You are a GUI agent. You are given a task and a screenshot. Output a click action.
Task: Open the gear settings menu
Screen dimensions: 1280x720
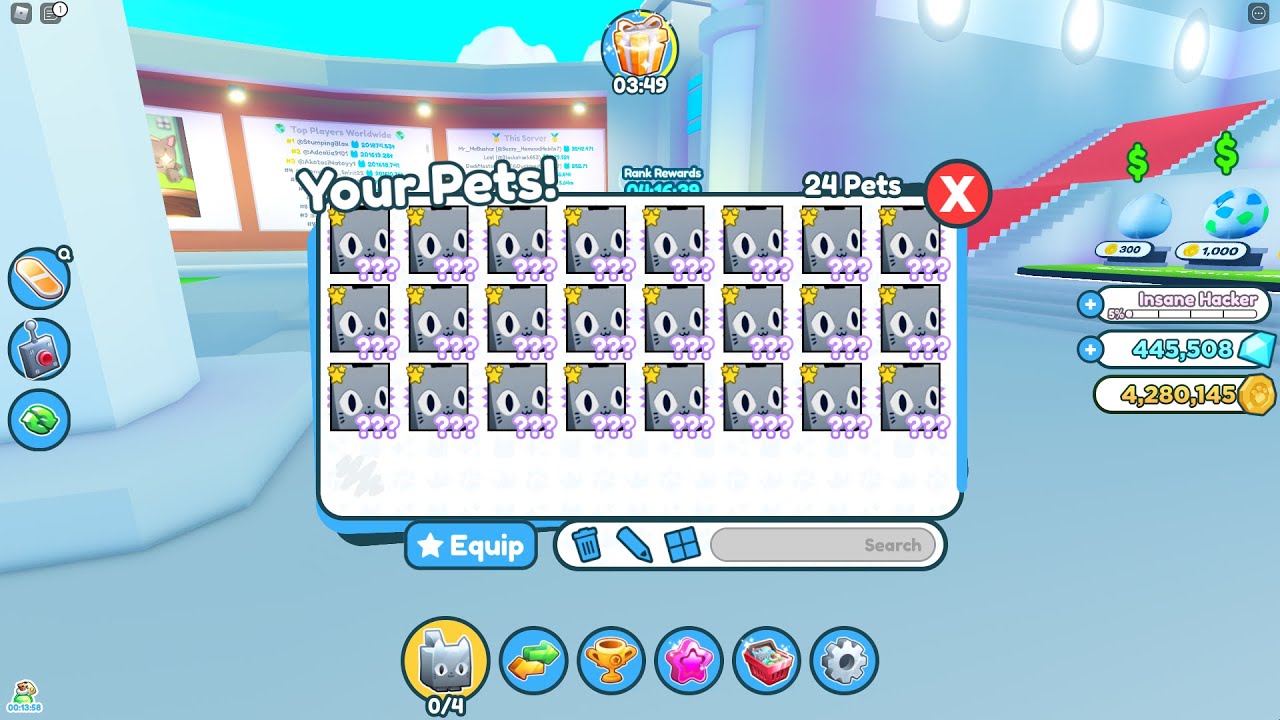tap(845, 660)
